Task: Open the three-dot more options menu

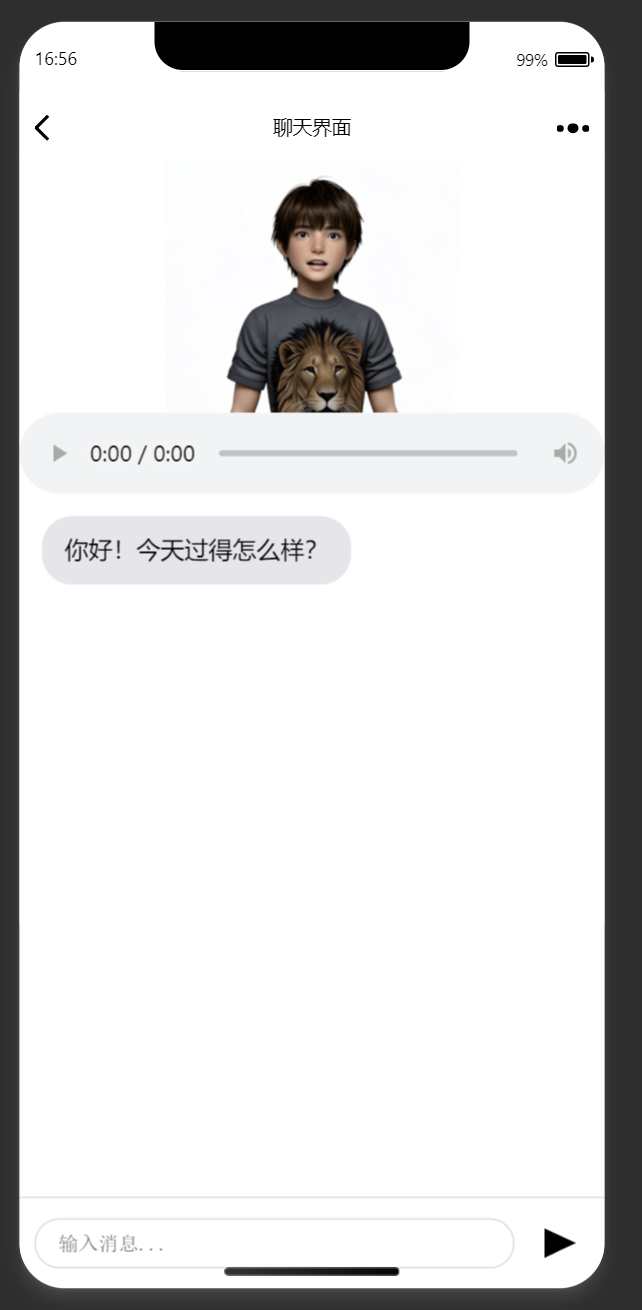Action: pyautogui.click(x=573, y=128)
